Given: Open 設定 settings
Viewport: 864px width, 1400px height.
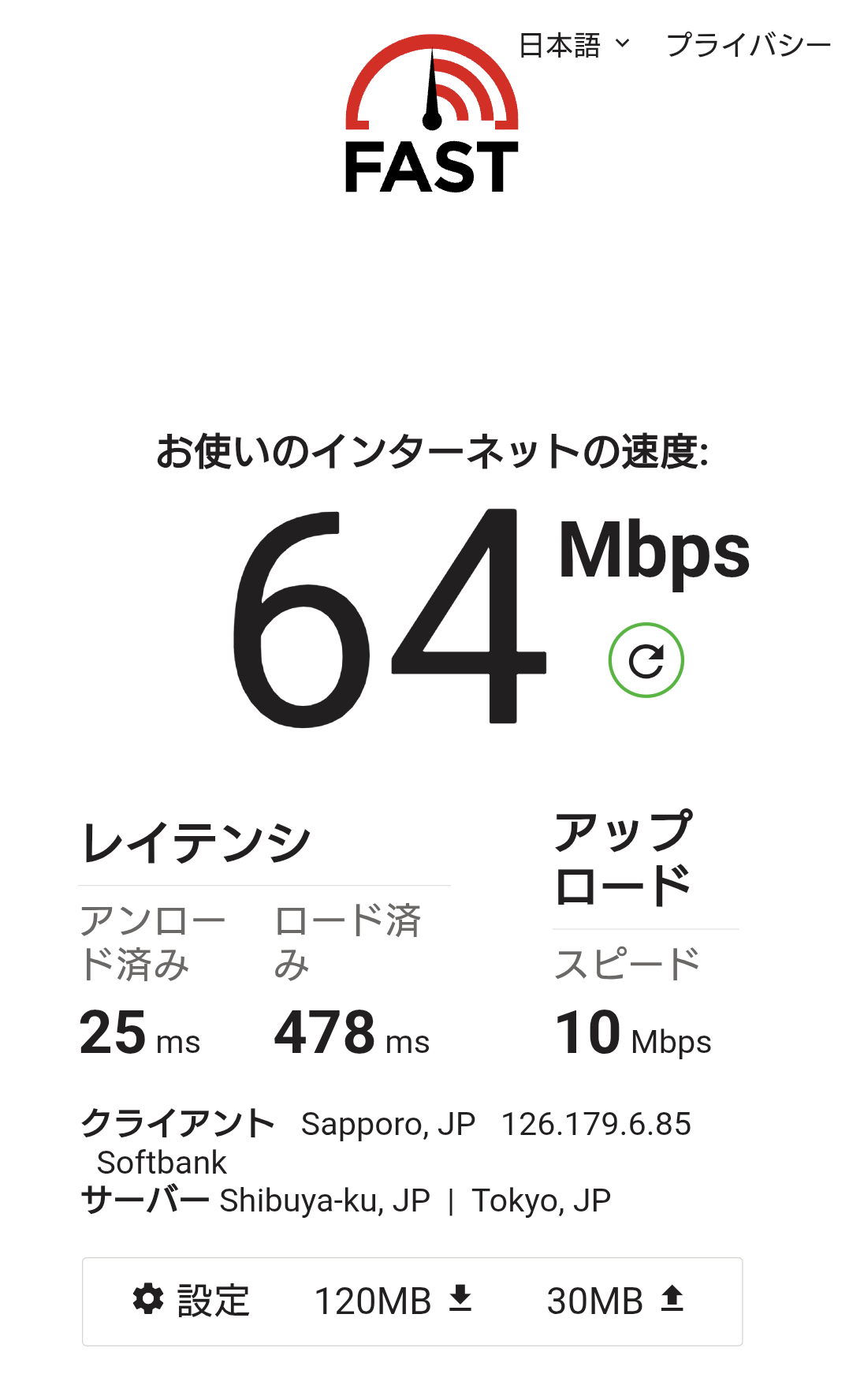Looking at the screenshot, I should [x=191, y=1301].
